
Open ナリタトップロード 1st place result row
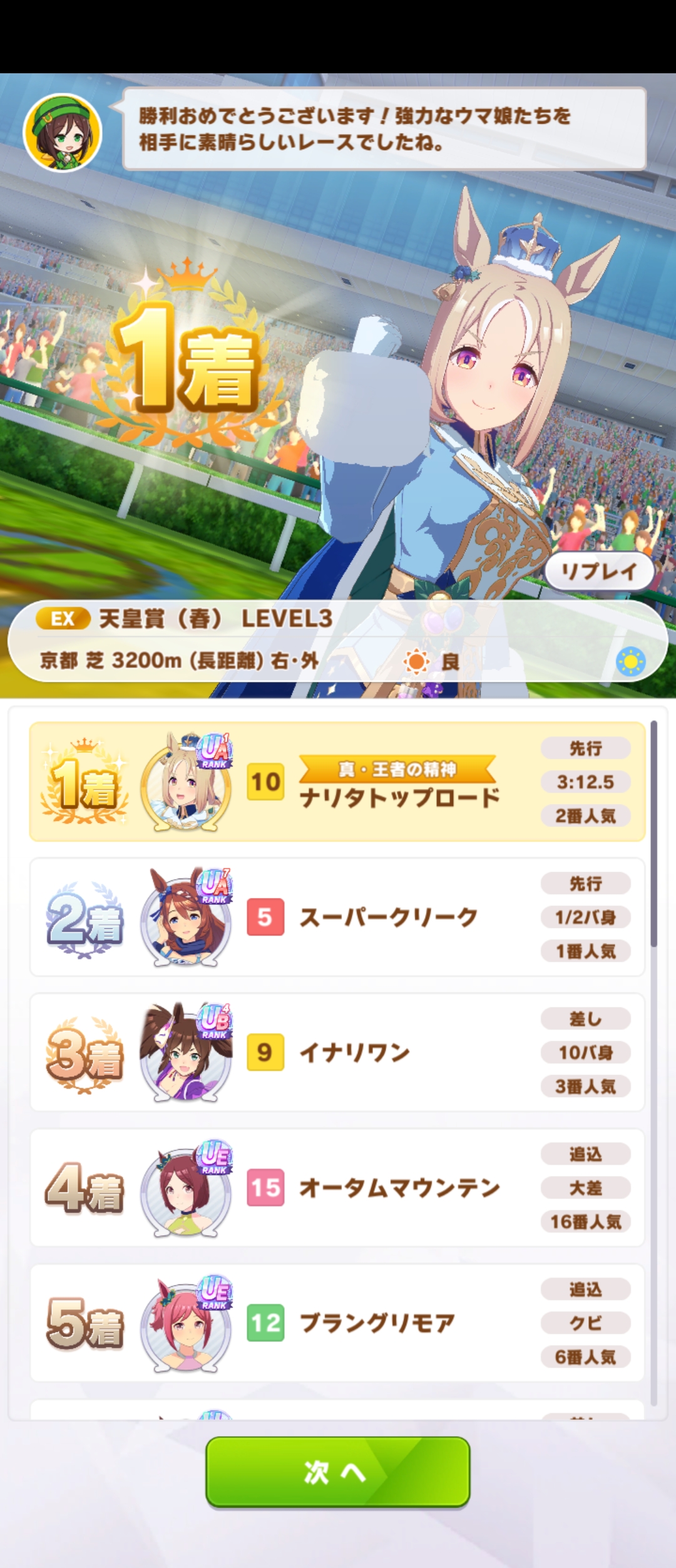click(337, 781)
